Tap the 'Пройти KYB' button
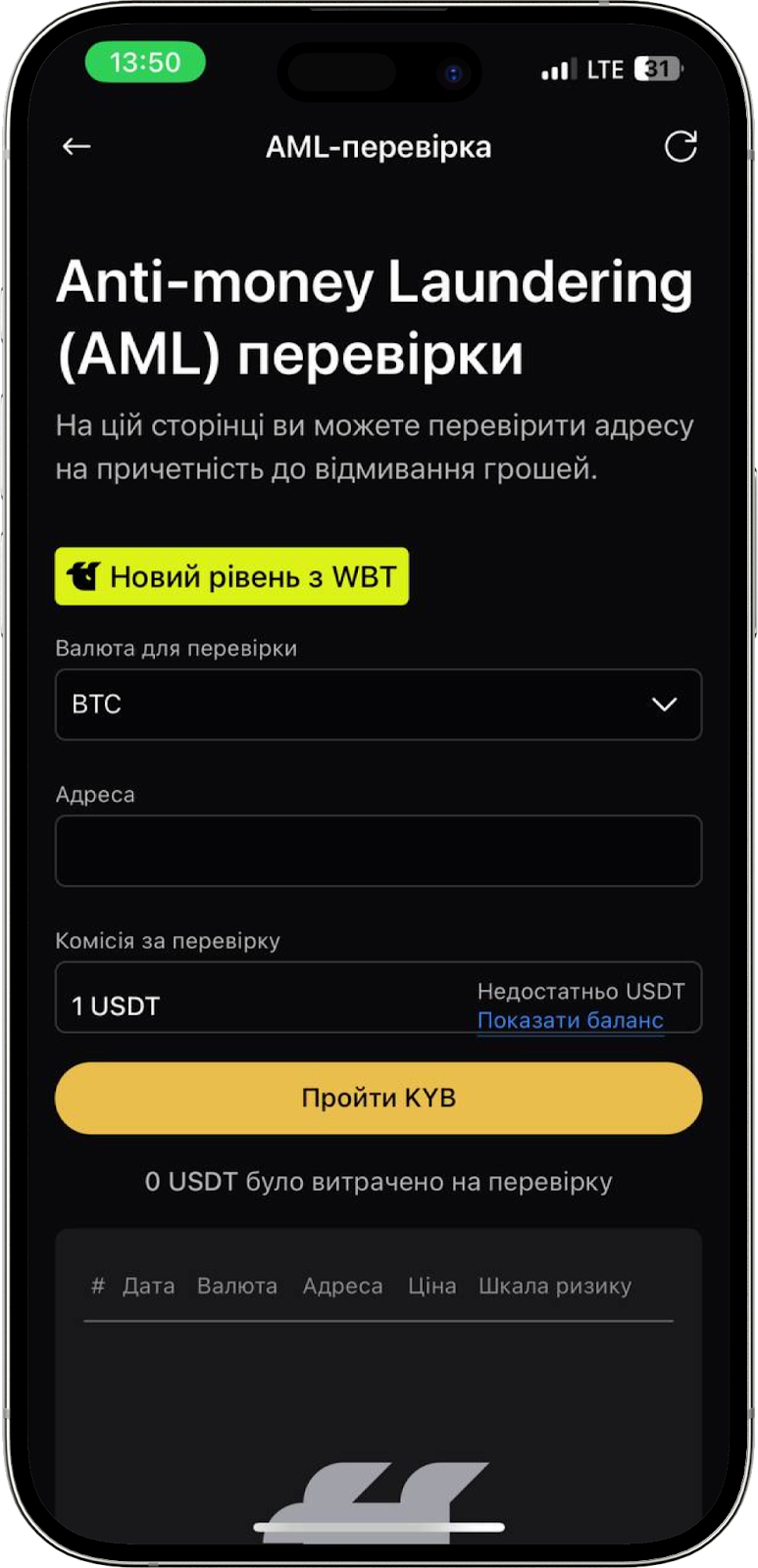Viewport: 758px width, 1568px height. 378,1098
